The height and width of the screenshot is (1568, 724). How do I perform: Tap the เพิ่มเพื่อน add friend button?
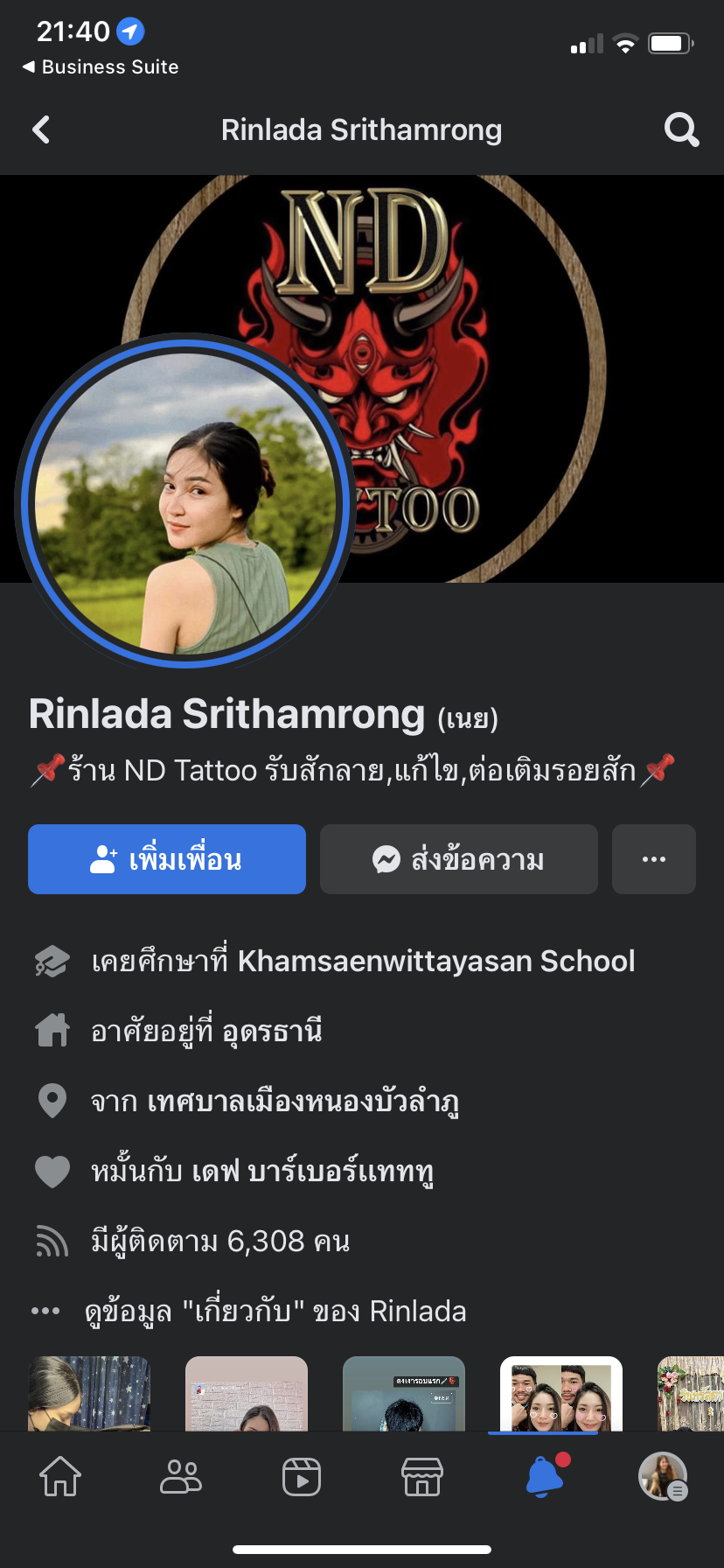coord(167,859)
